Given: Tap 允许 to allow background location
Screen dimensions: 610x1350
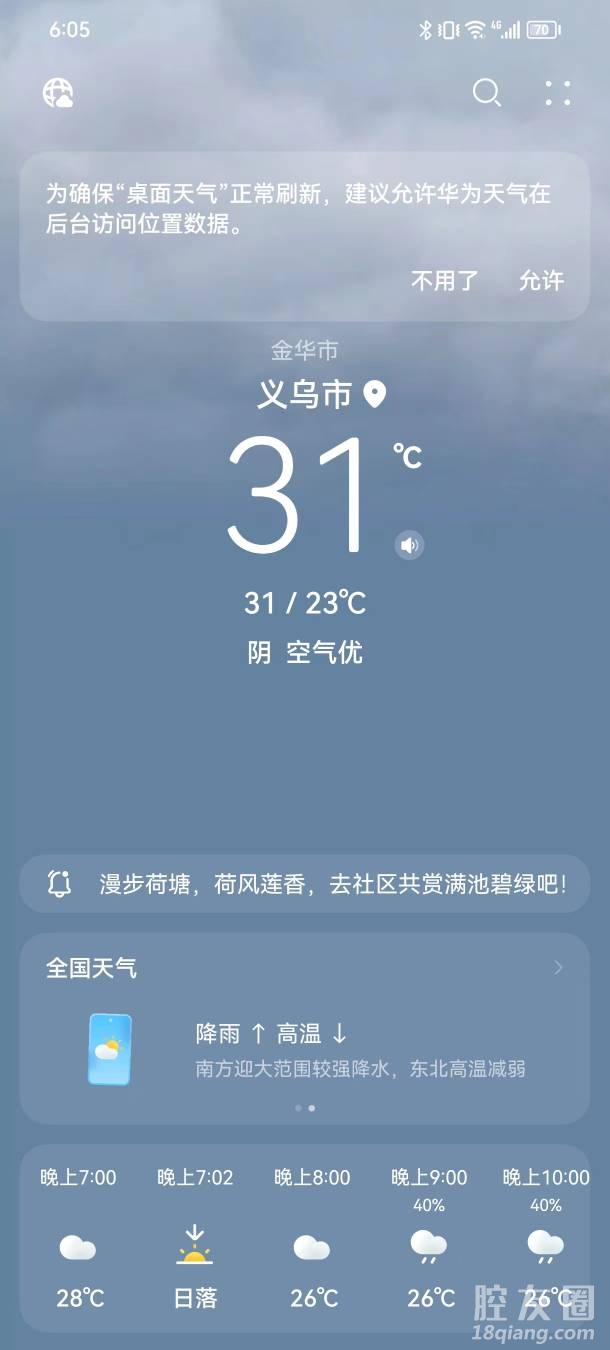Looking at the screenshot, I should point(541,281).
